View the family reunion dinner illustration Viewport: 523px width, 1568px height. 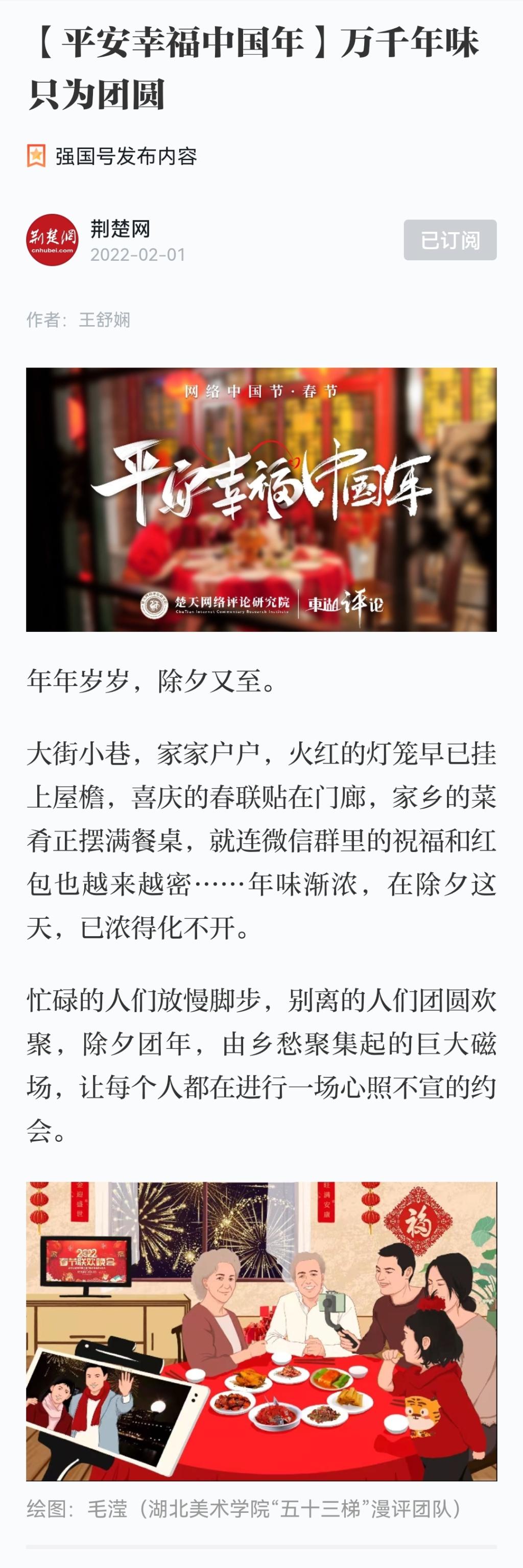point(261,1331)
